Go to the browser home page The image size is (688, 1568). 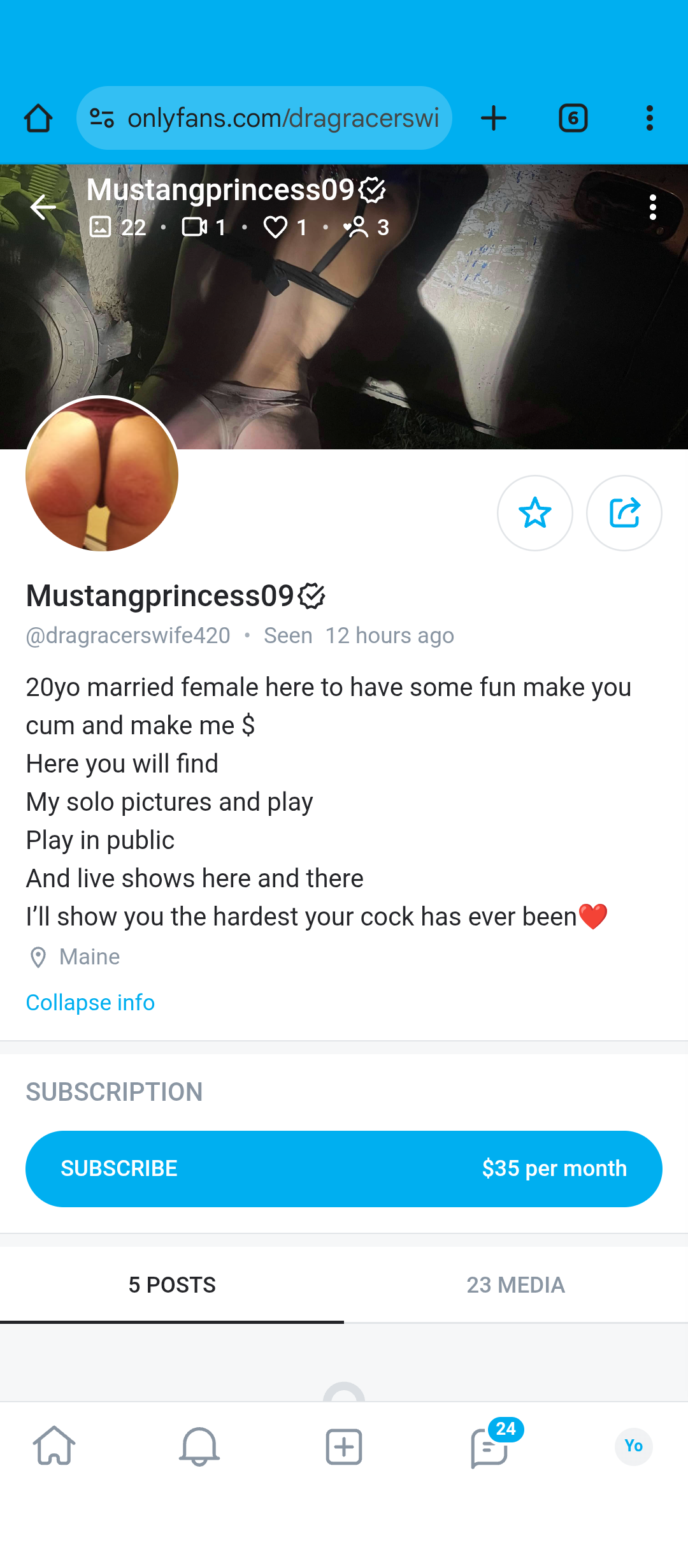pos(38,118)
